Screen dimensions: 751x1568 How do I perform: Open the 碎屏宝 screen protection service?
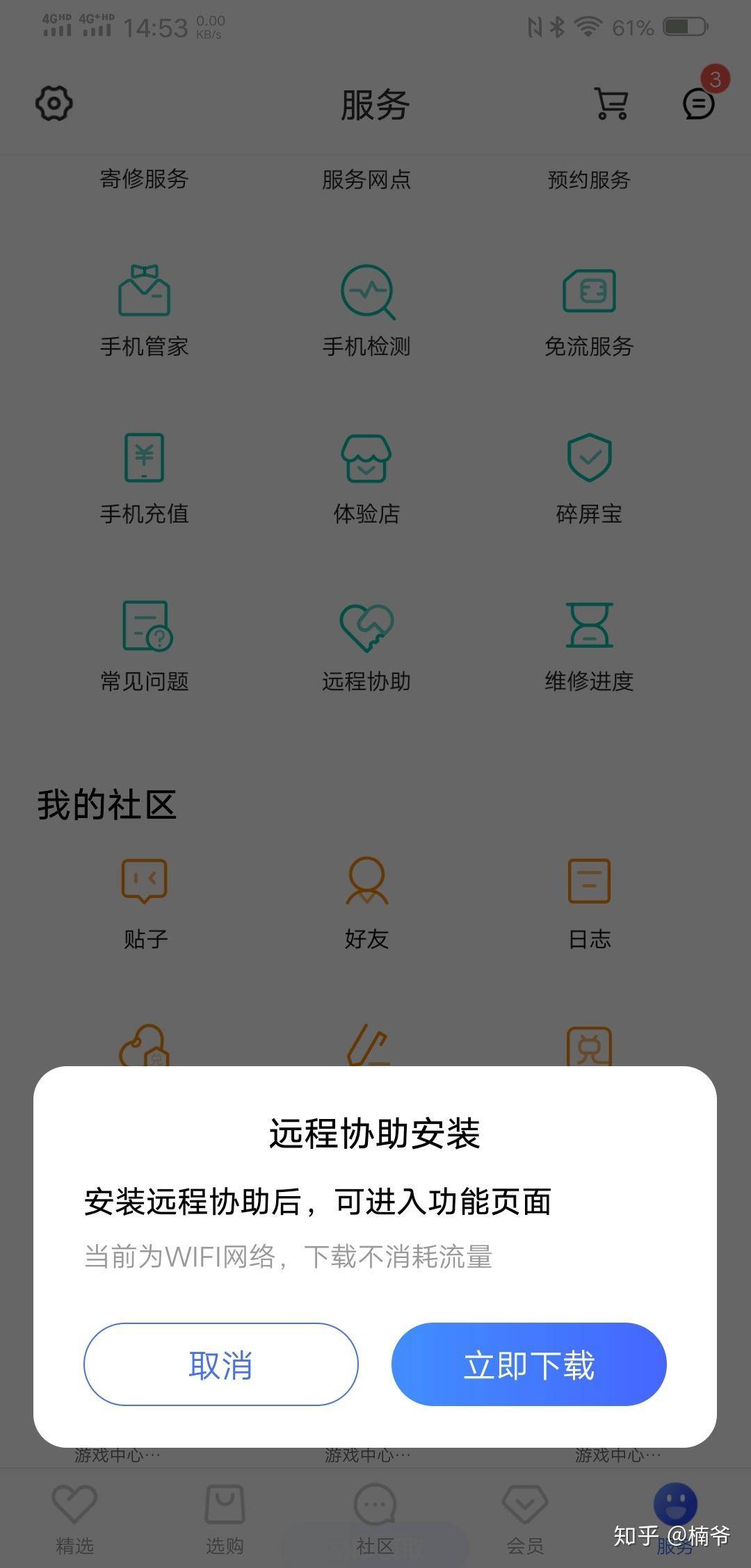(589, 476)
